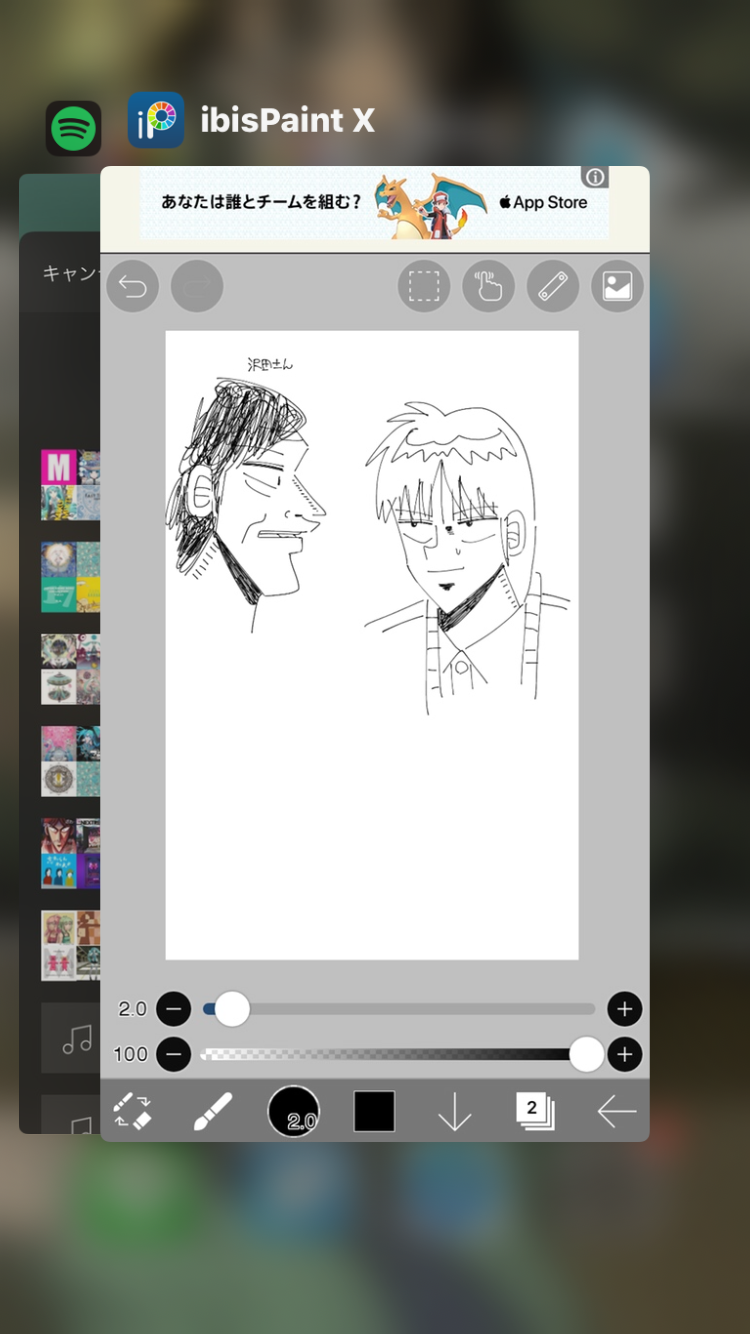750x1334 pixels.
Task: Hide the toolbar with down arrow
Action: click(x=455, y=1111)
